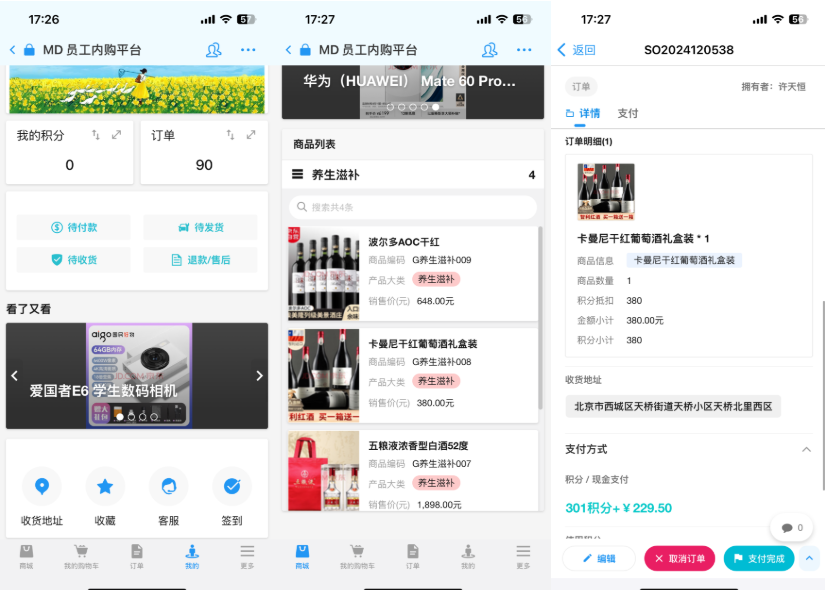Cancel the order with 取消订单
Image resolution: width=825 pixels, height=590 pixels.
(x=680, y=559)
